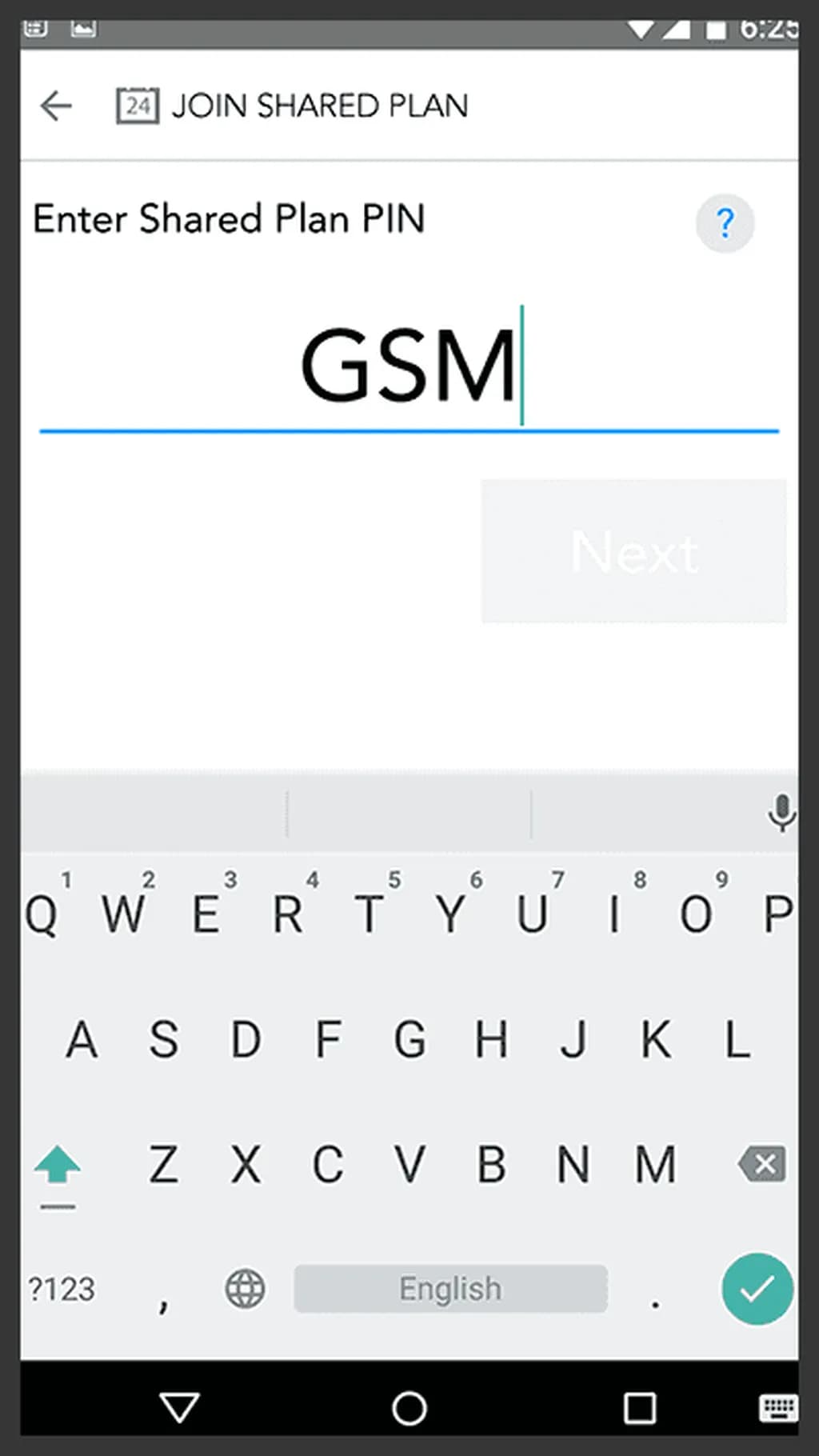
Task: Start voice input with the microphone
Action: (x=781, y=812)
